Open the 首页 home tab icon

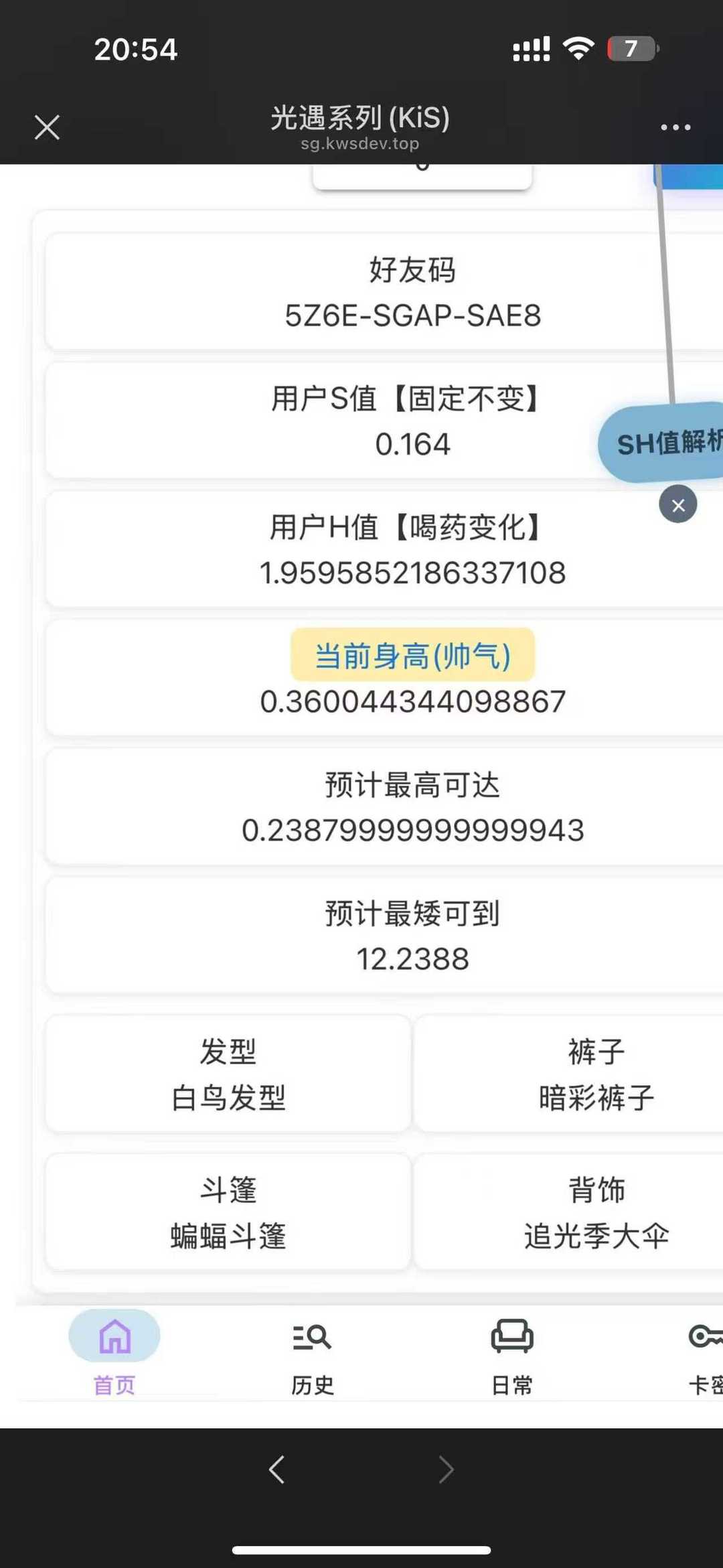[114, 1335]
